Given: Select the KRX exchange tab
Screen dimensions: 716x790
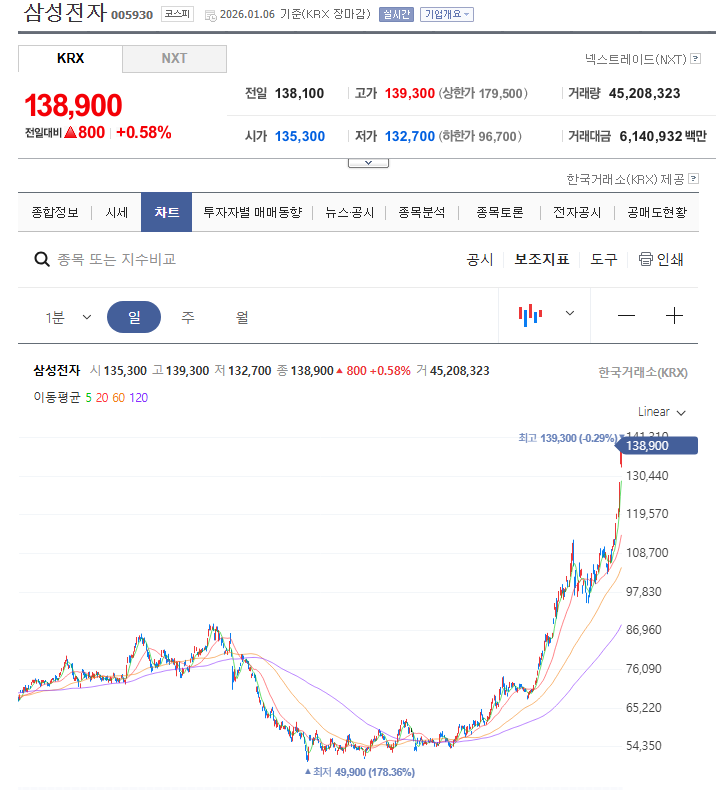Looking at the screenshot, I should tap(70, 58).
